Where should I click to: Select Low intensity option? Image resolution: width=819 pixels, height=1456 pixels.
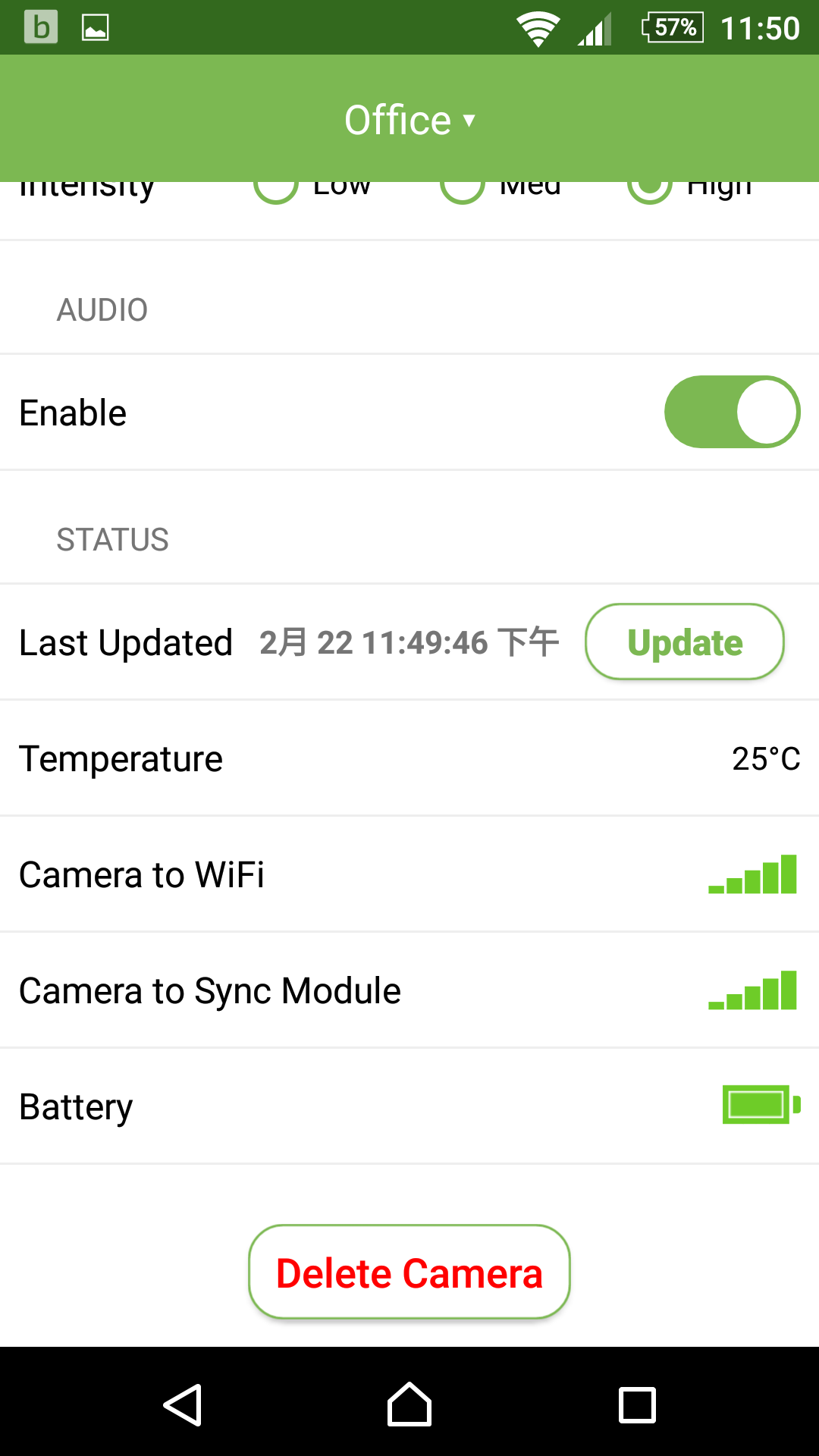point(276,188)
